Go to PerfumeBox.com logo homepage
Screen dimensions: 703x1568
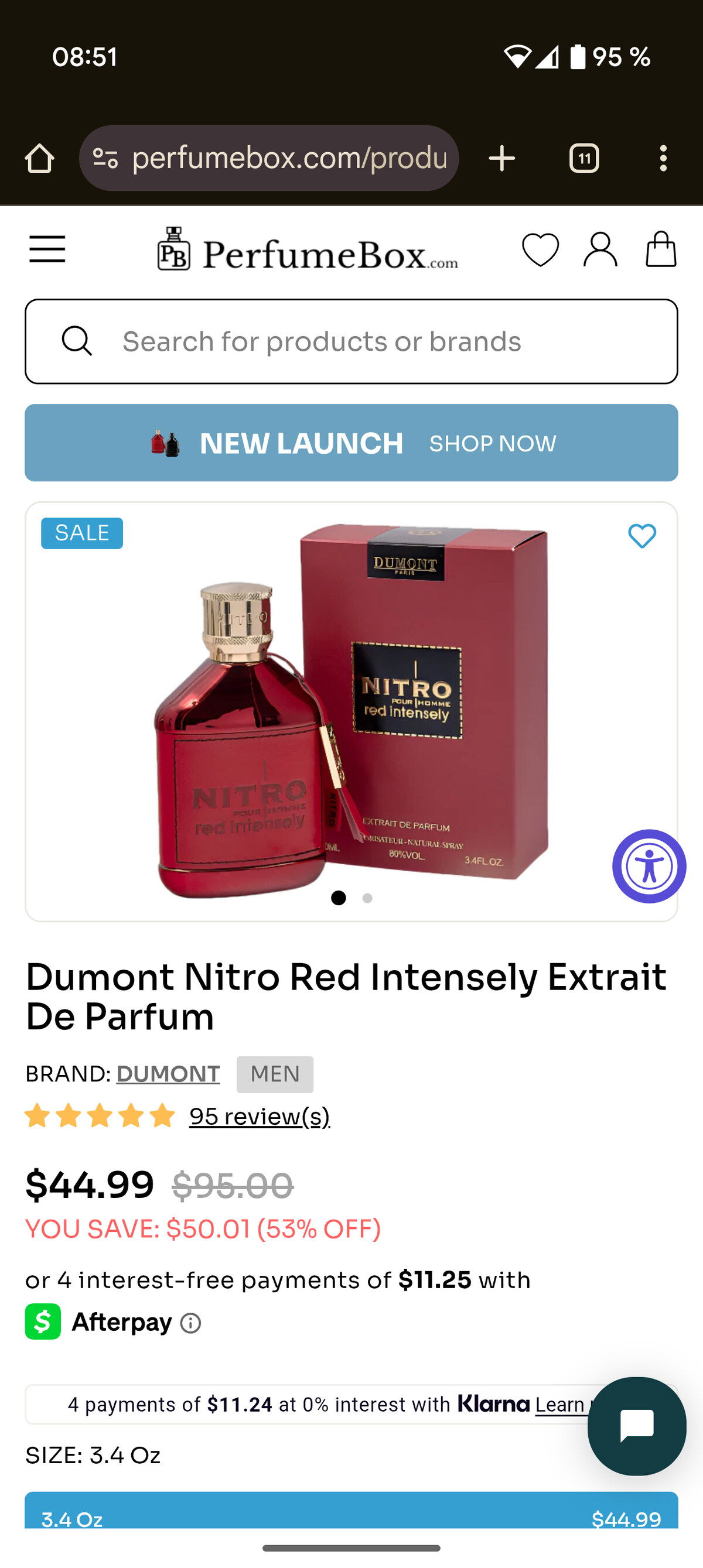(308, 249)
